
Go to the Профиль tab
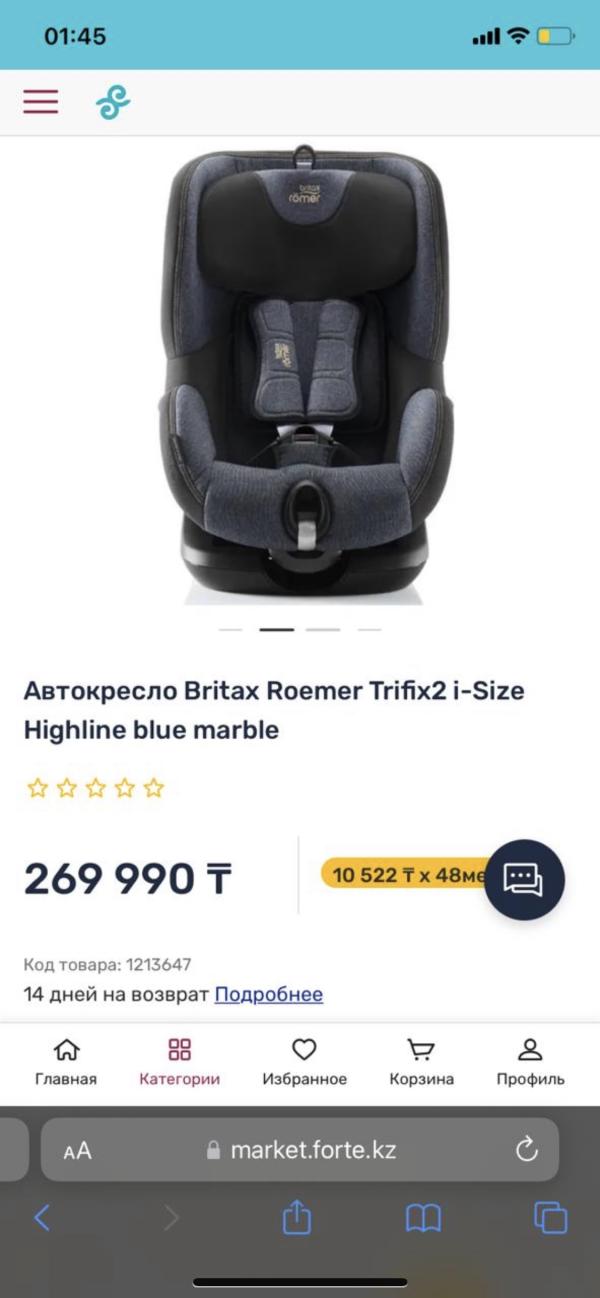pos(530,1062)
